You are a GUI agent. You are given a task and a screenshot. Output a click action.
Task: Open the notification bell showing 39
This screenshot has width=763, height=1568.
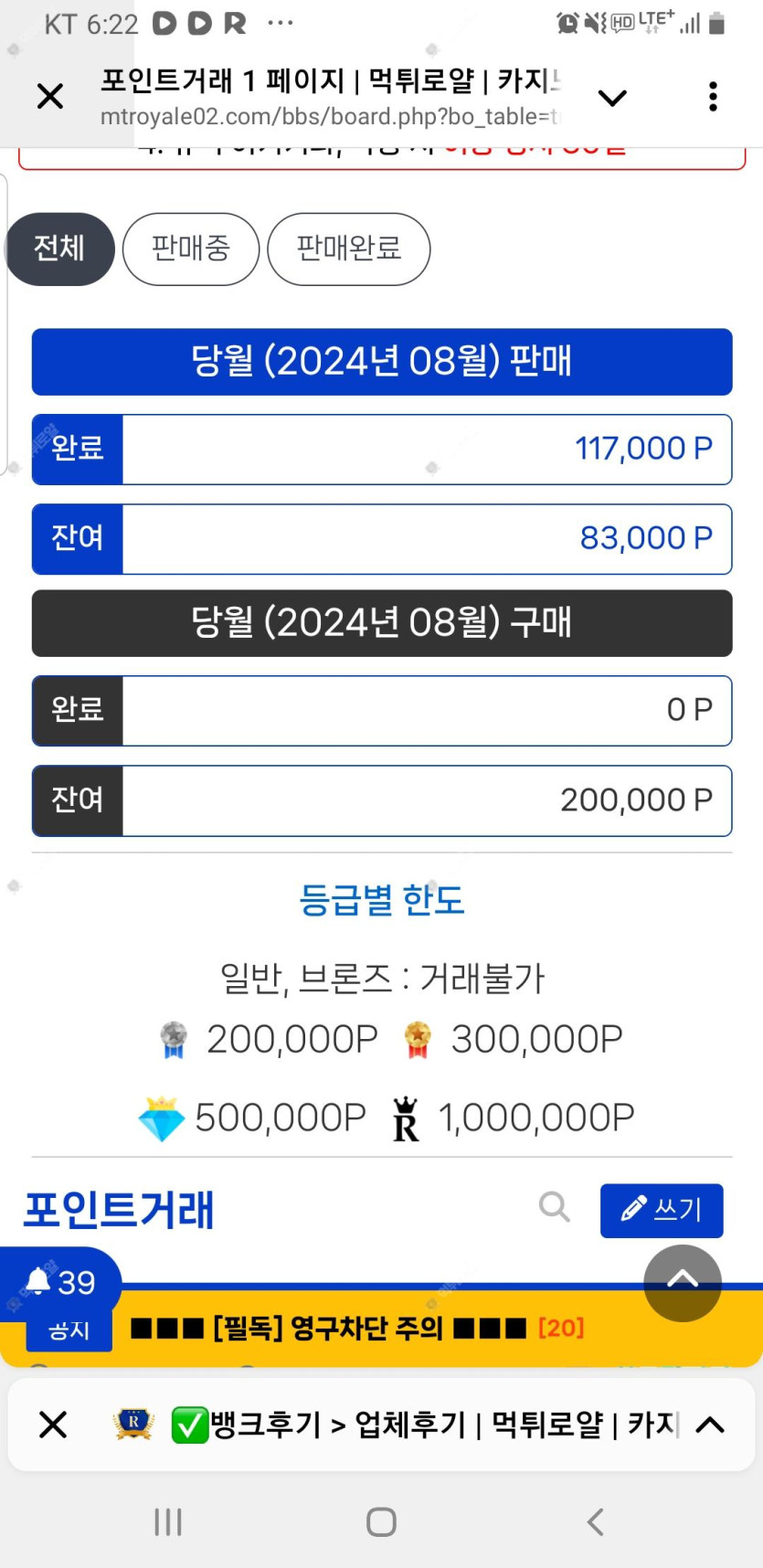click(60, 1282)
